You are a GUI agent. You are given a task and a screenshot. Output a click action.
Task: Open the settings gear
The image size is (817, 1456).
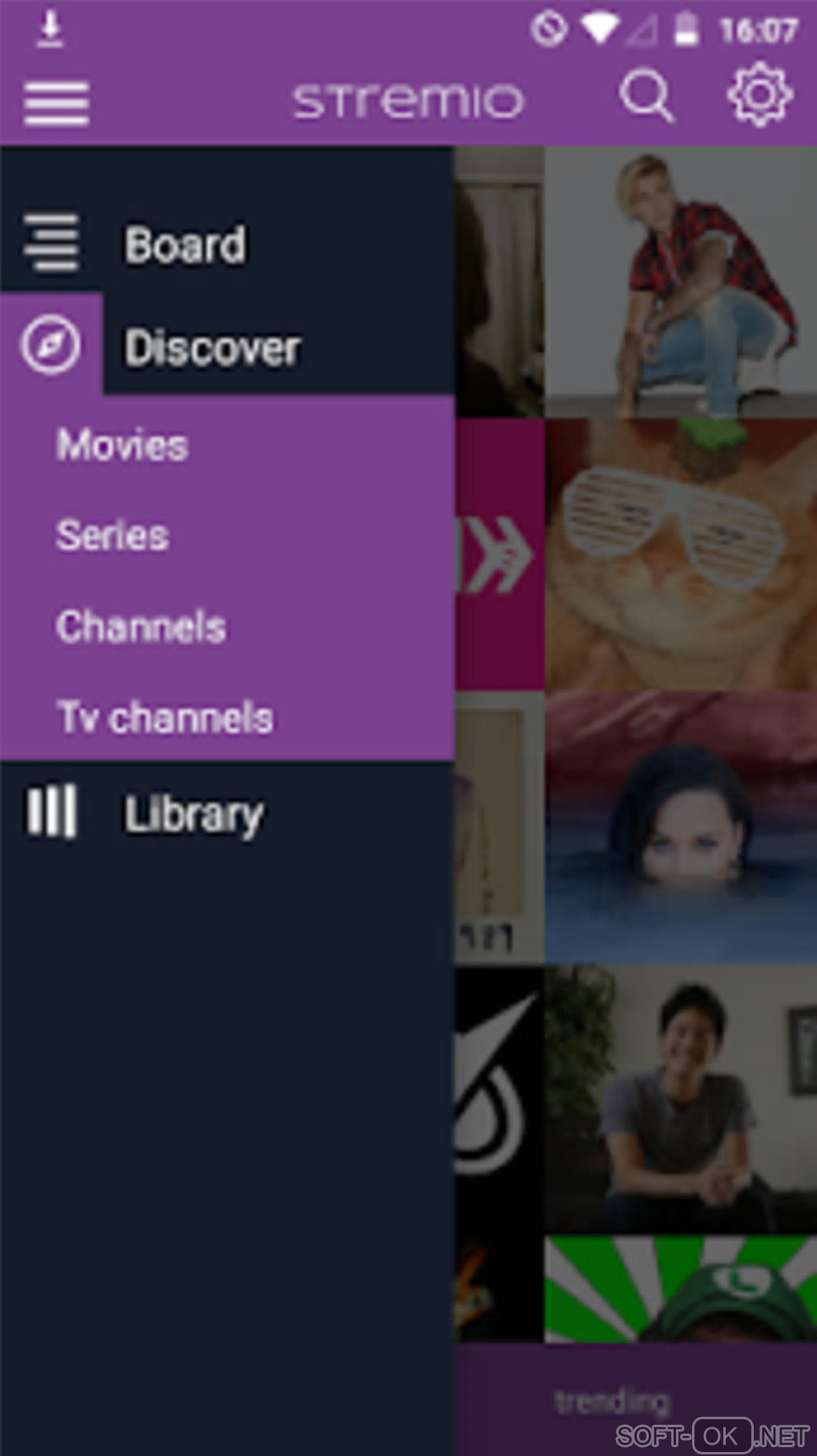click(759, 96)
